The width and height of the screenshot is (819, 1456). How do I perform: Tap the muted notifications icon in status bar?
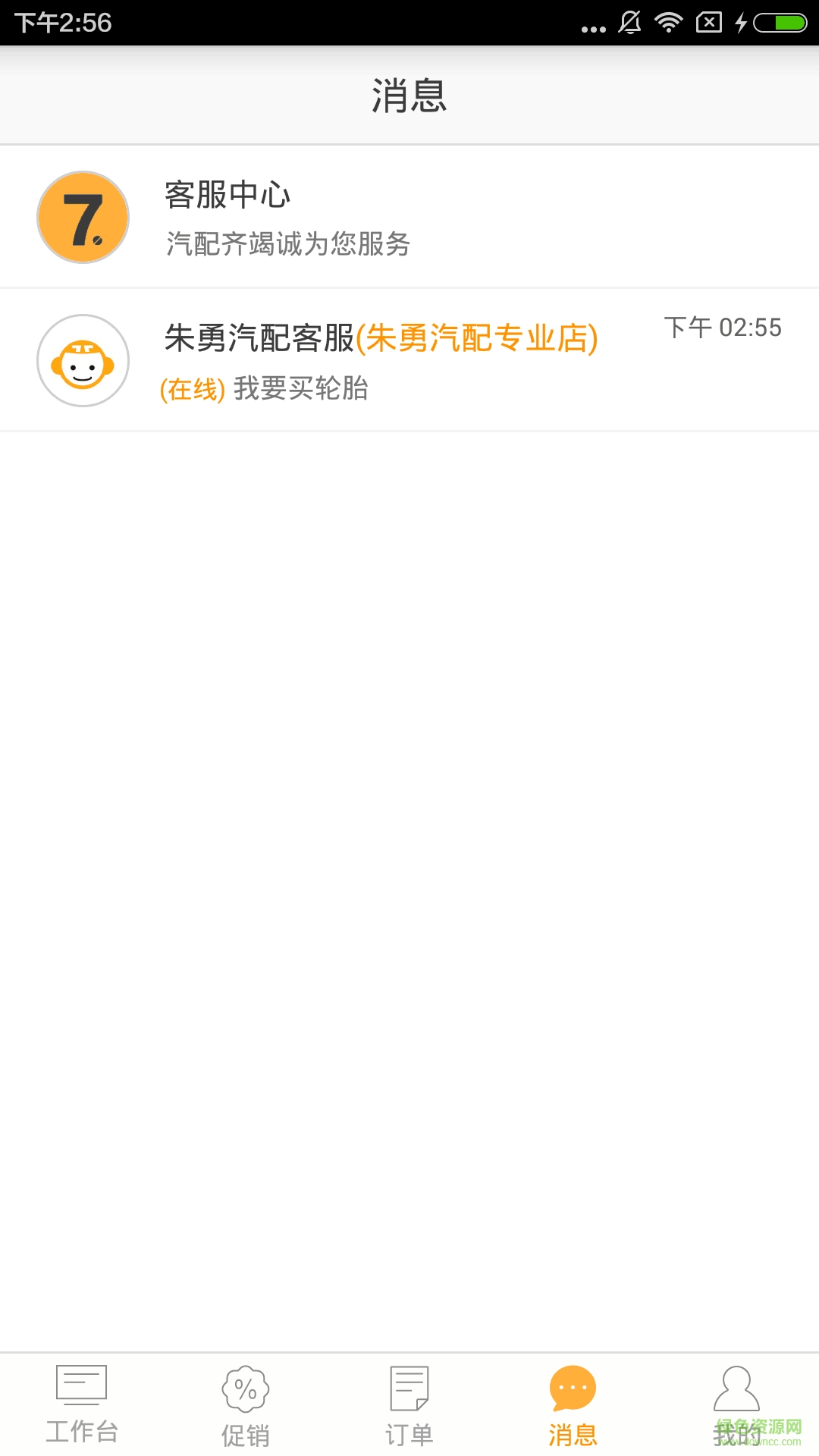629,20
